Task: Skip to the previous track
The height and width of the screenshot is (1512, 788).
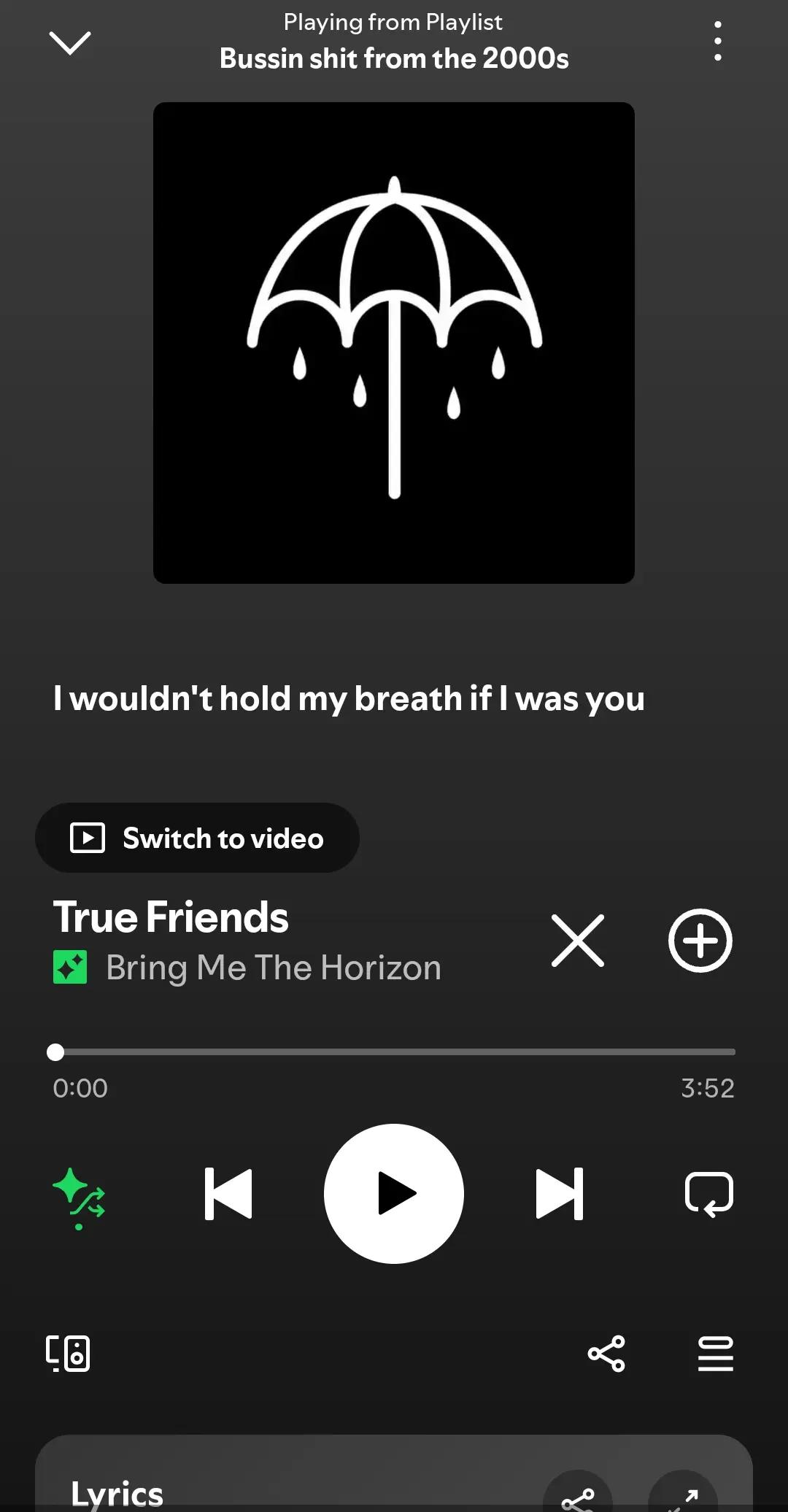Action: (228, 1194)
